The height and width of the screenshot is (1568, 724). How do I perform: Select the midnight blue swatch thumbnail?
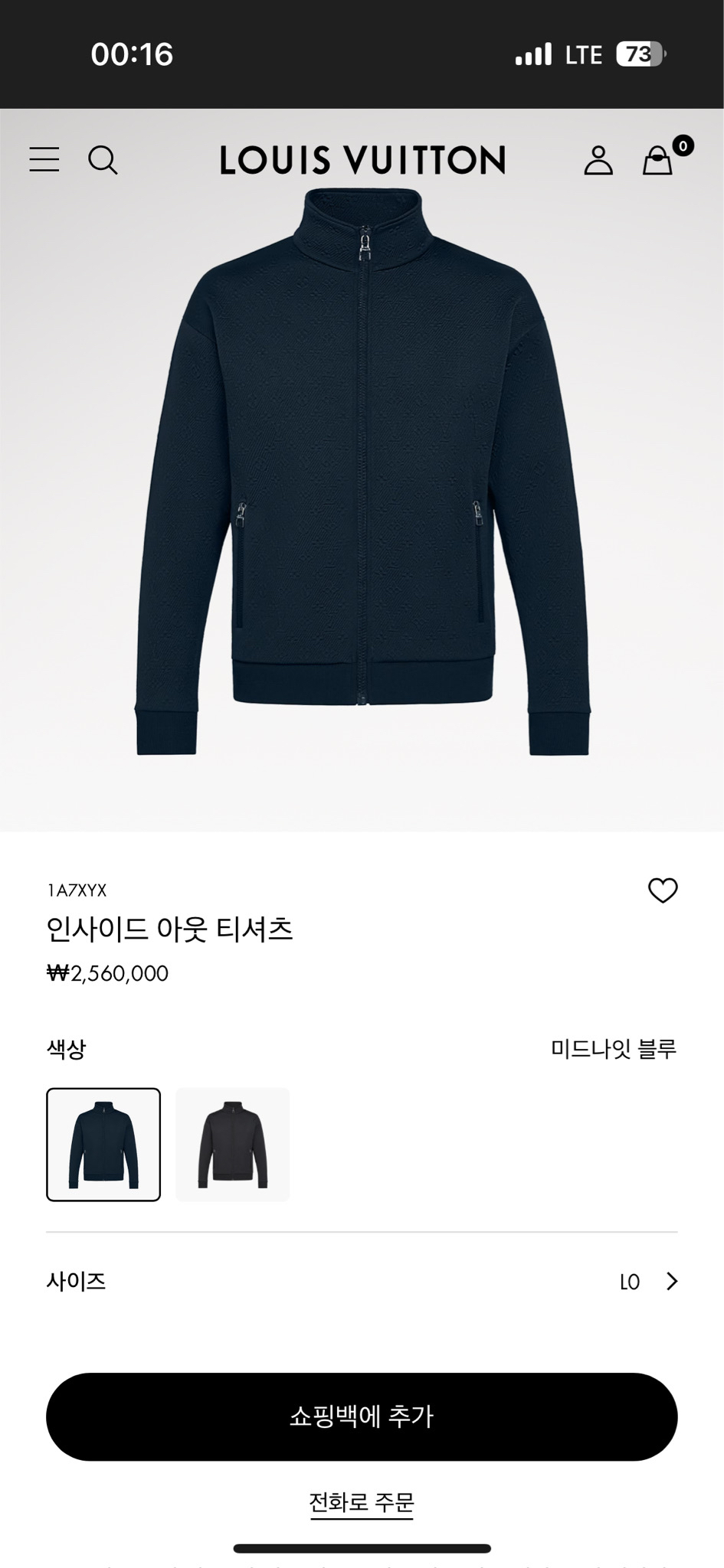(104, 1144)
